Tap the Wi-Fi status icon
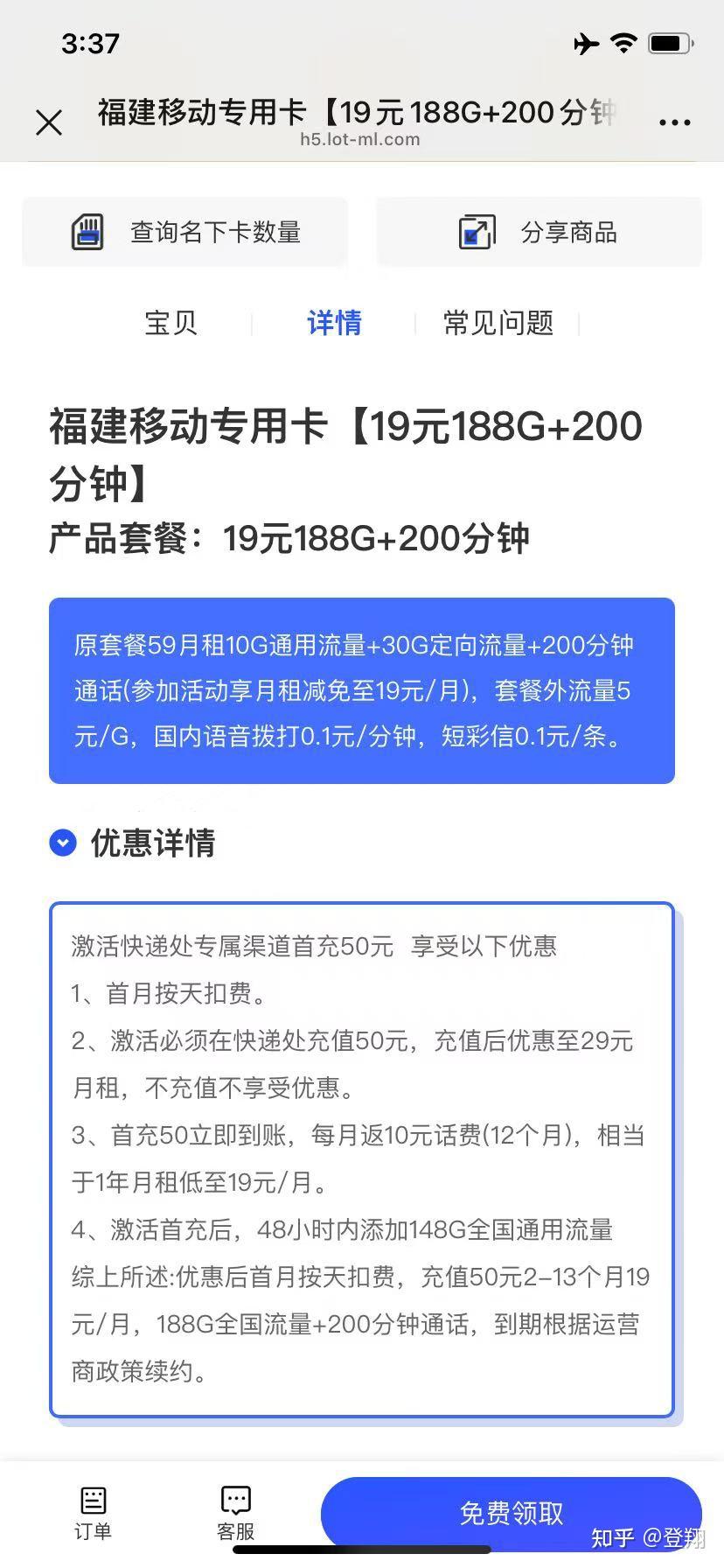 [623, 42]
